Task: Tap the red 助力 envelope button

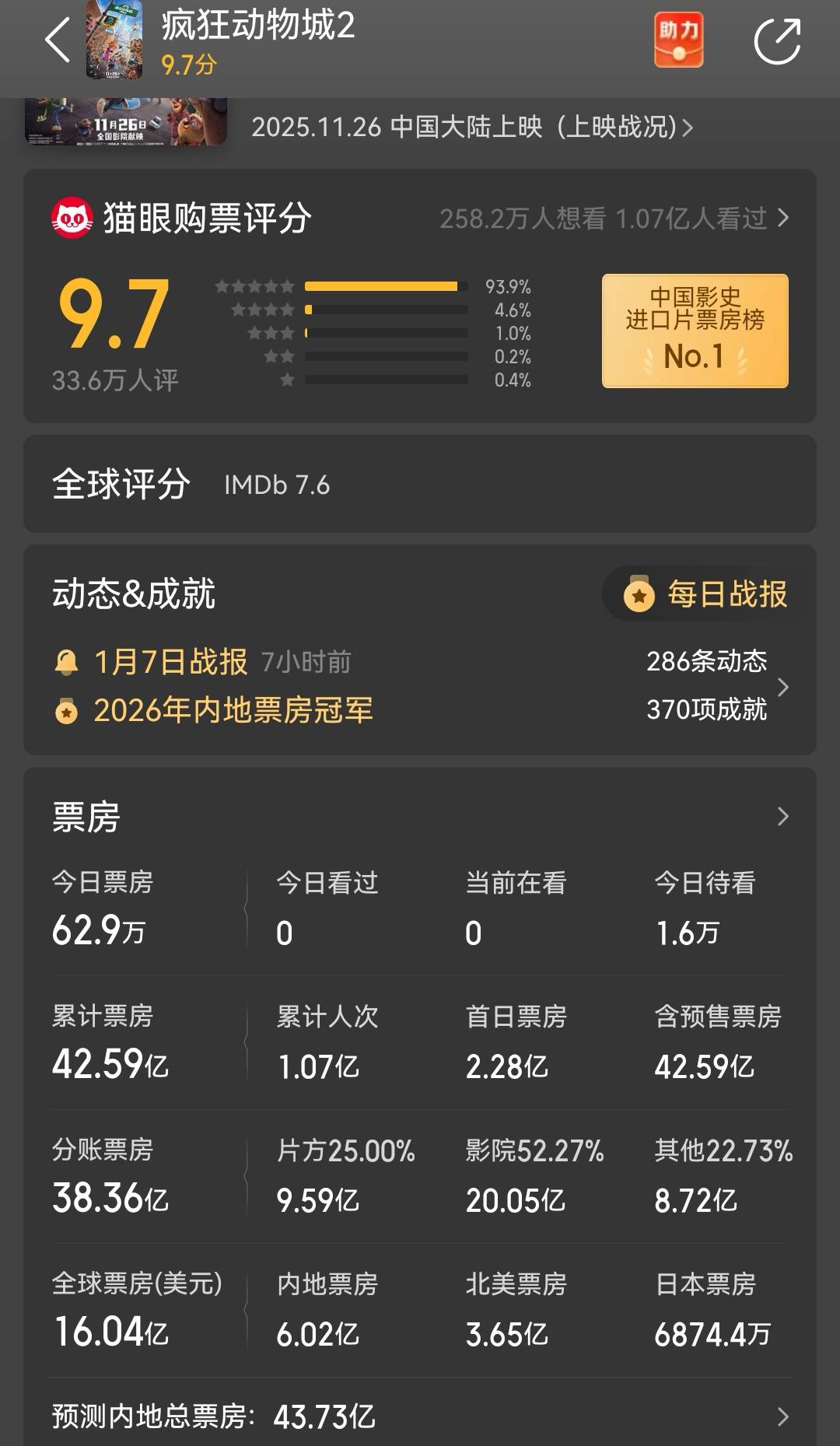Action: click(678, 40)
